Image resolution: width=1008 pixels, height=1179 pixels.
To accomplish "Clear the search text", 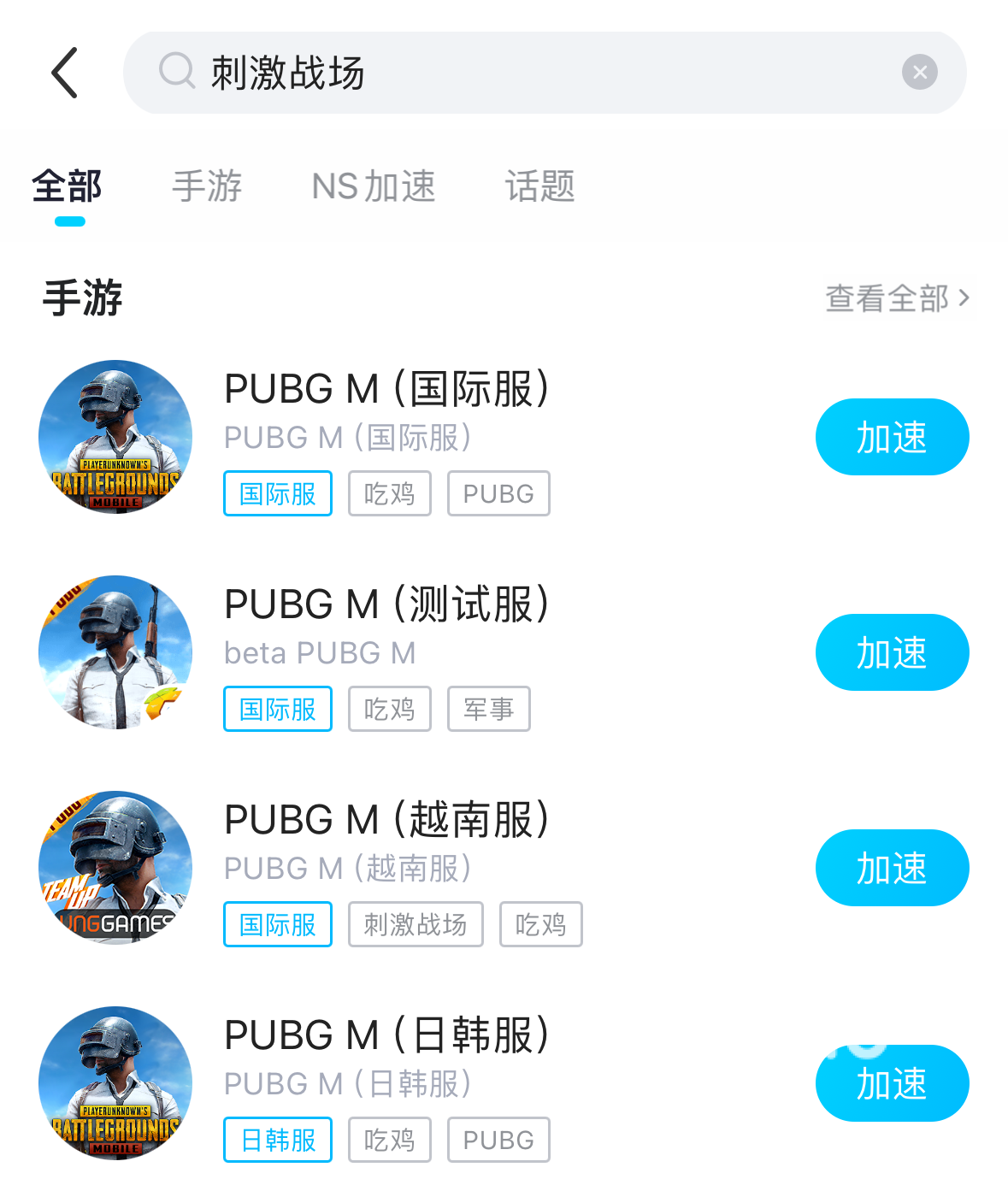I will pos(919,73).
